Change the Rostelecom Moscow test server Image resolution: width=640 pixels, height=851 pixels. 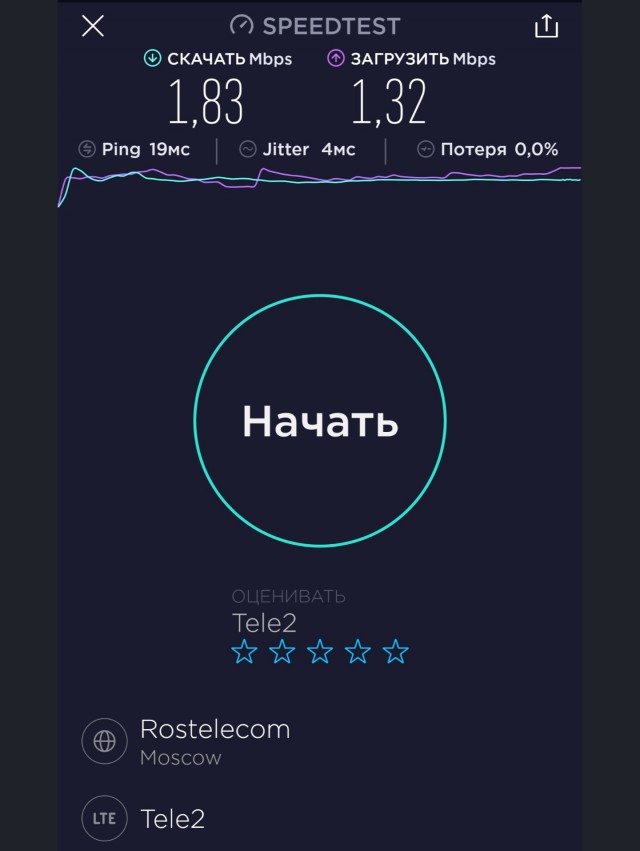(x=215, y=741)
